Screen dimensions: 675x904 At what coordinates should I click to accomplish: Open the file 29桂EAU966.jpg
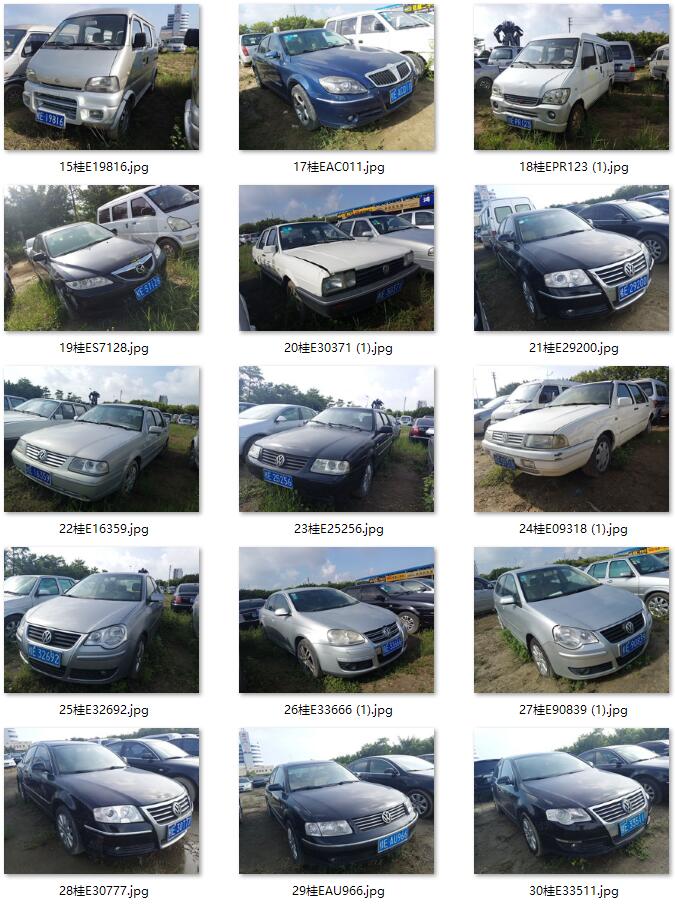[x=336, y=801]
